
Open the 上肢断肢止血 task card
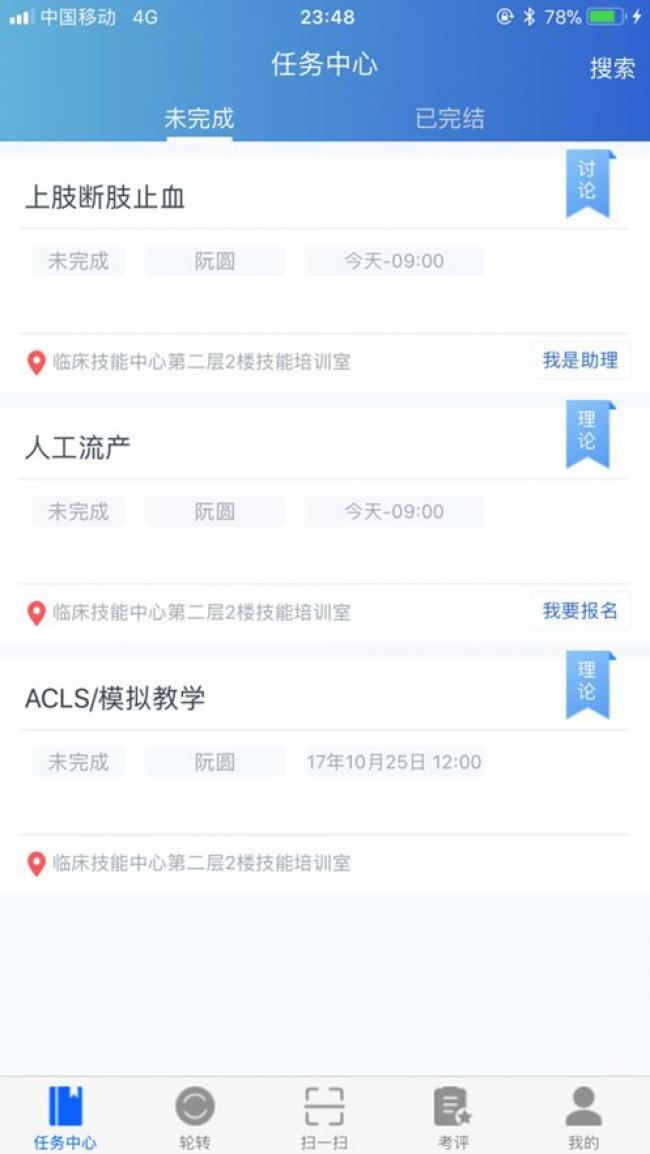click(x=325, y=275)
